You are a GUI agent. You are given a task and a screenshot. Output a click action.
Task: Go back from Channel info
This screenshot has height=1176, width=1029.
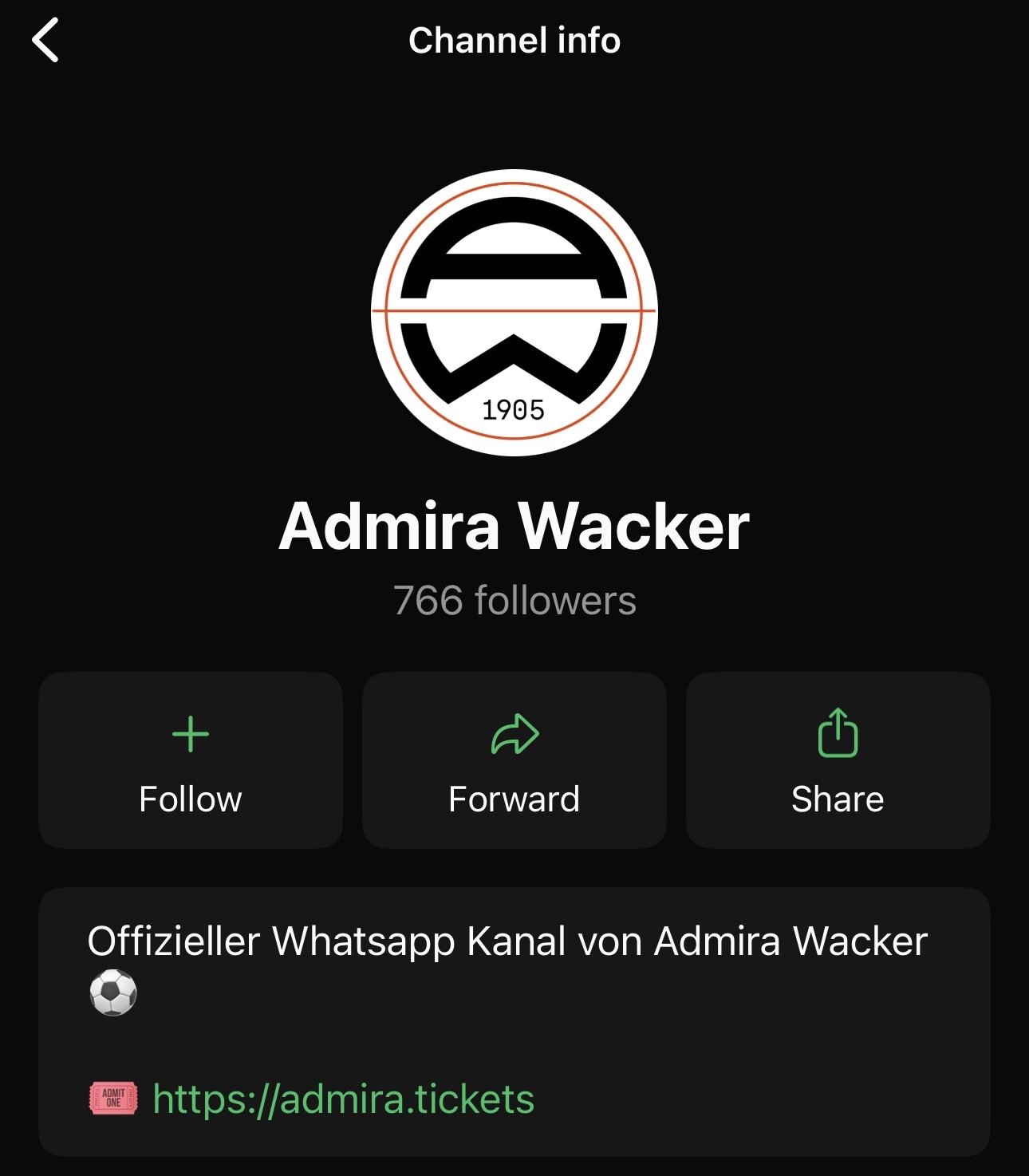tap(45, 41)
